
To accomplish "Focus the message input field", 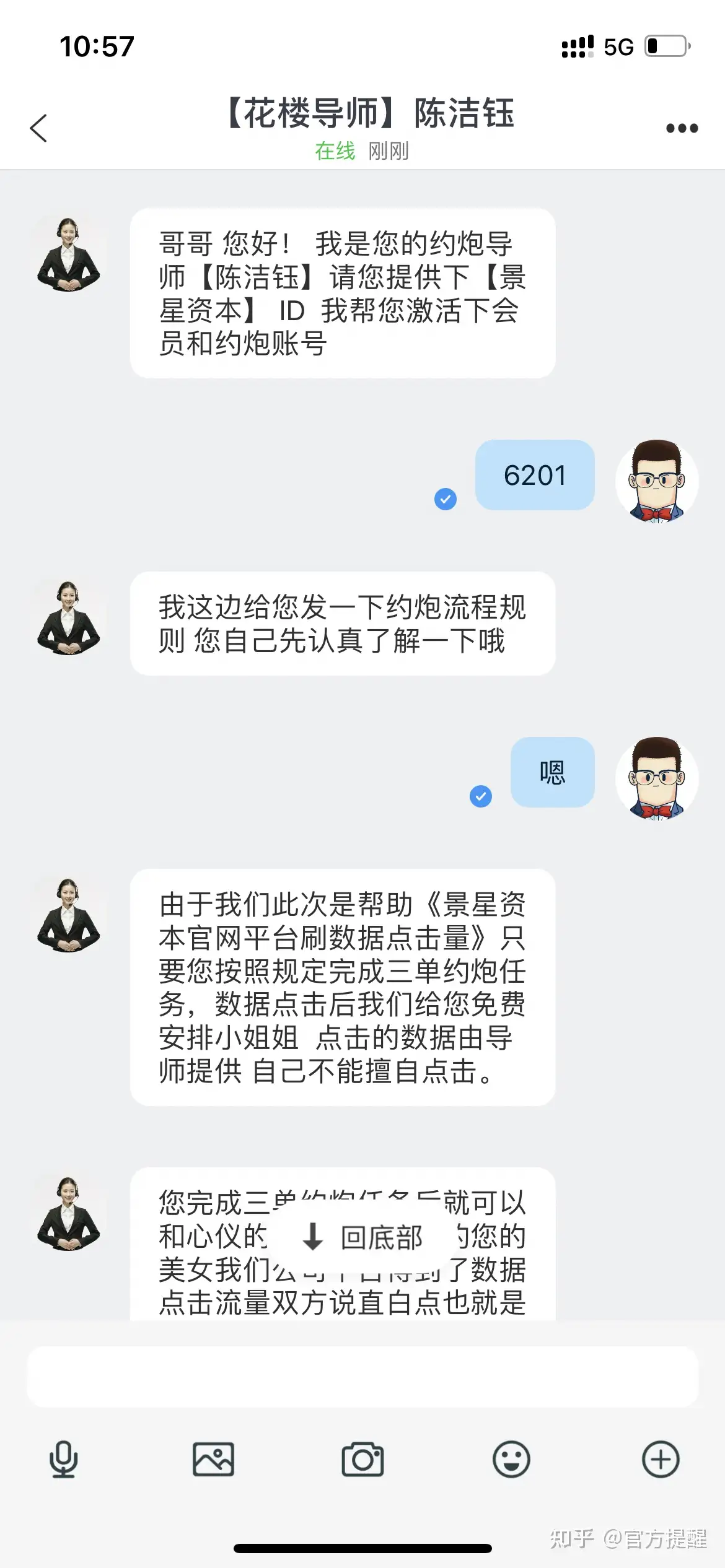I will [362, 1376].
